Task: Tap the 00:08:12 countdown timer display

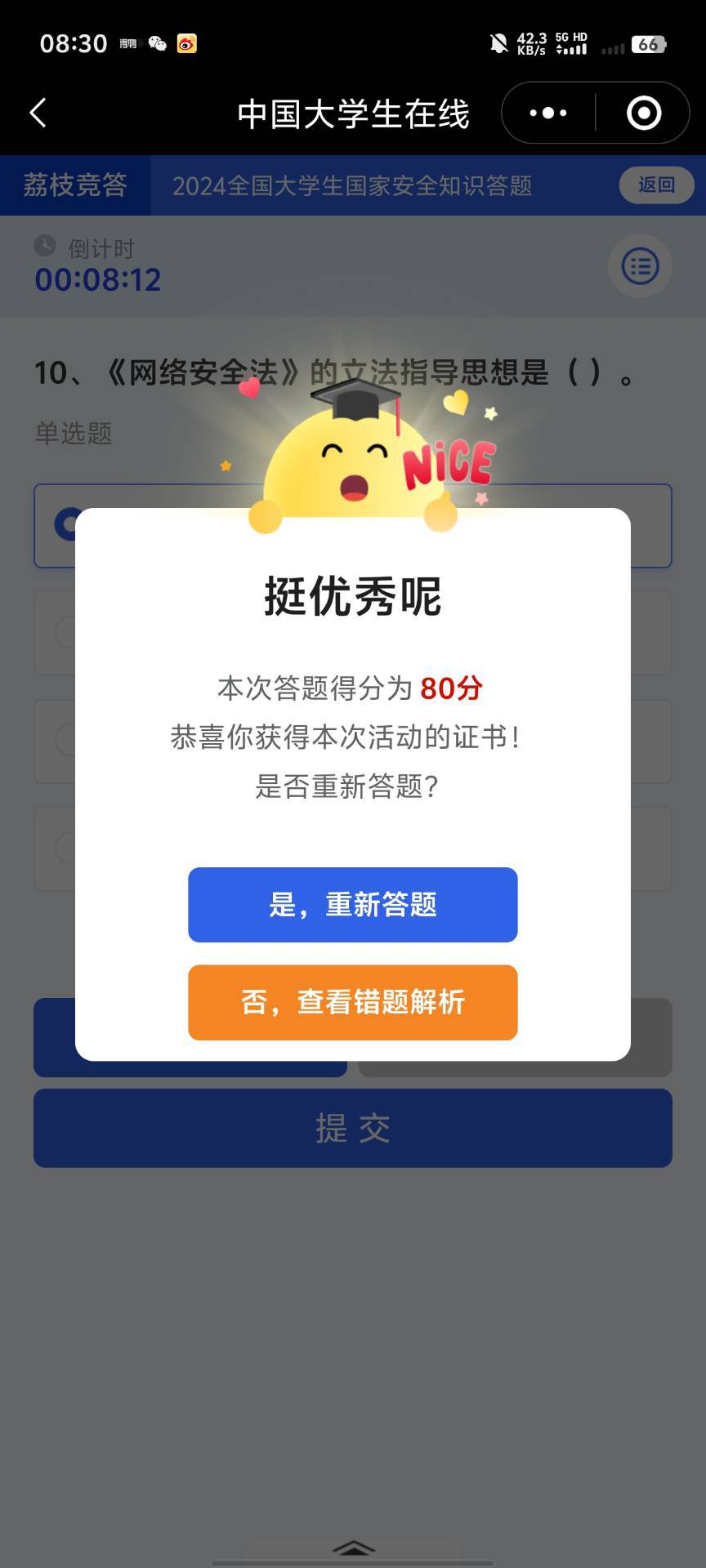Action: tap(98, 281)
